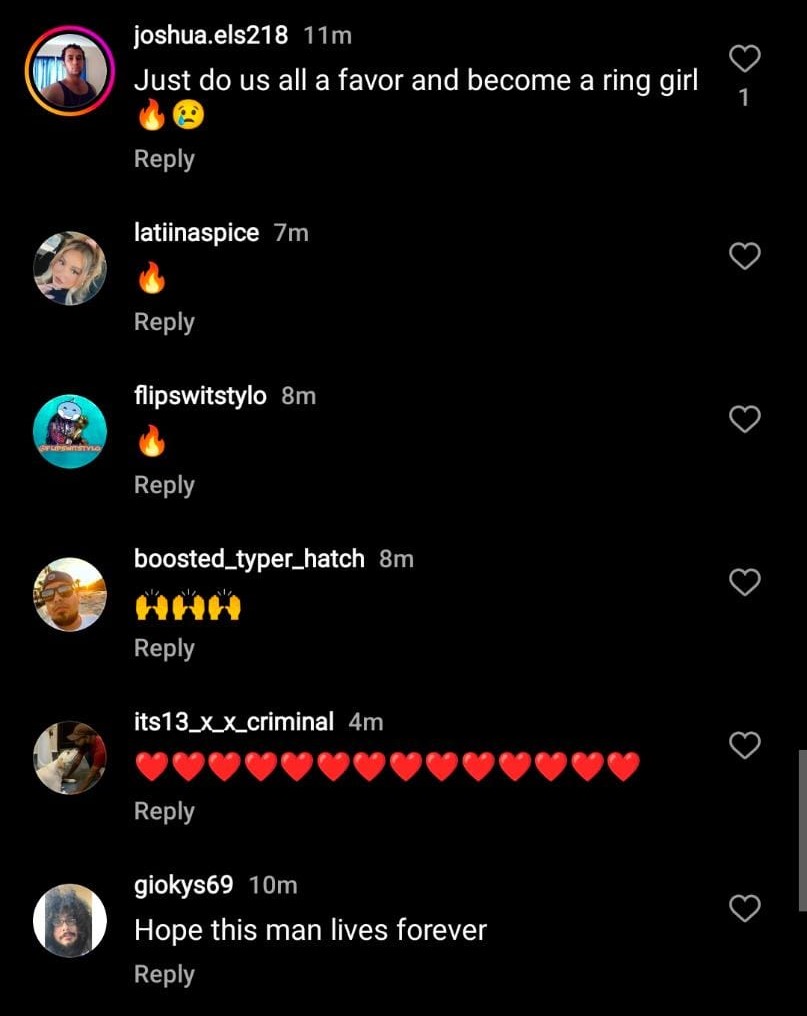Like giokys69's comment
807x1016 pixels.
point(744,908)
